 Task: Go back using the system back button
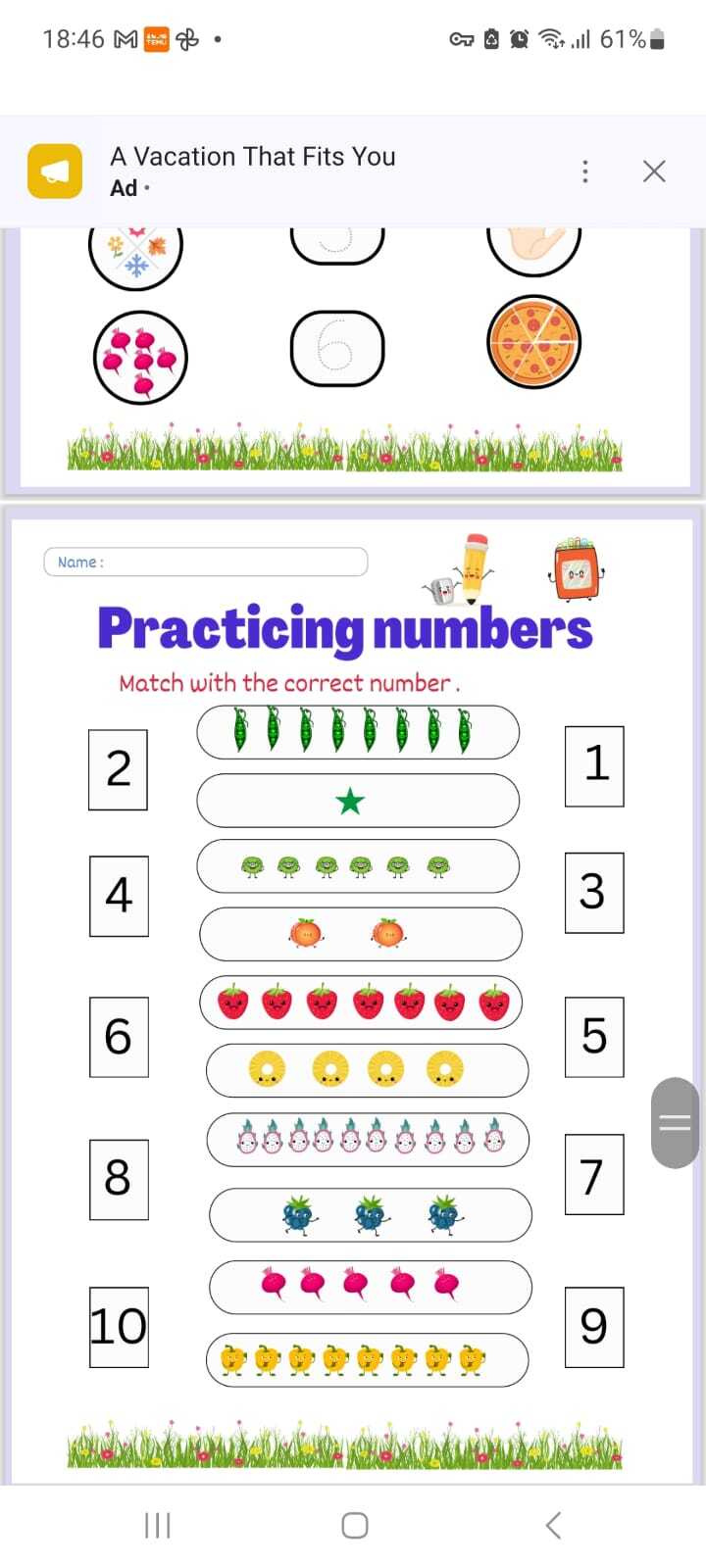tap(553, 1525)
